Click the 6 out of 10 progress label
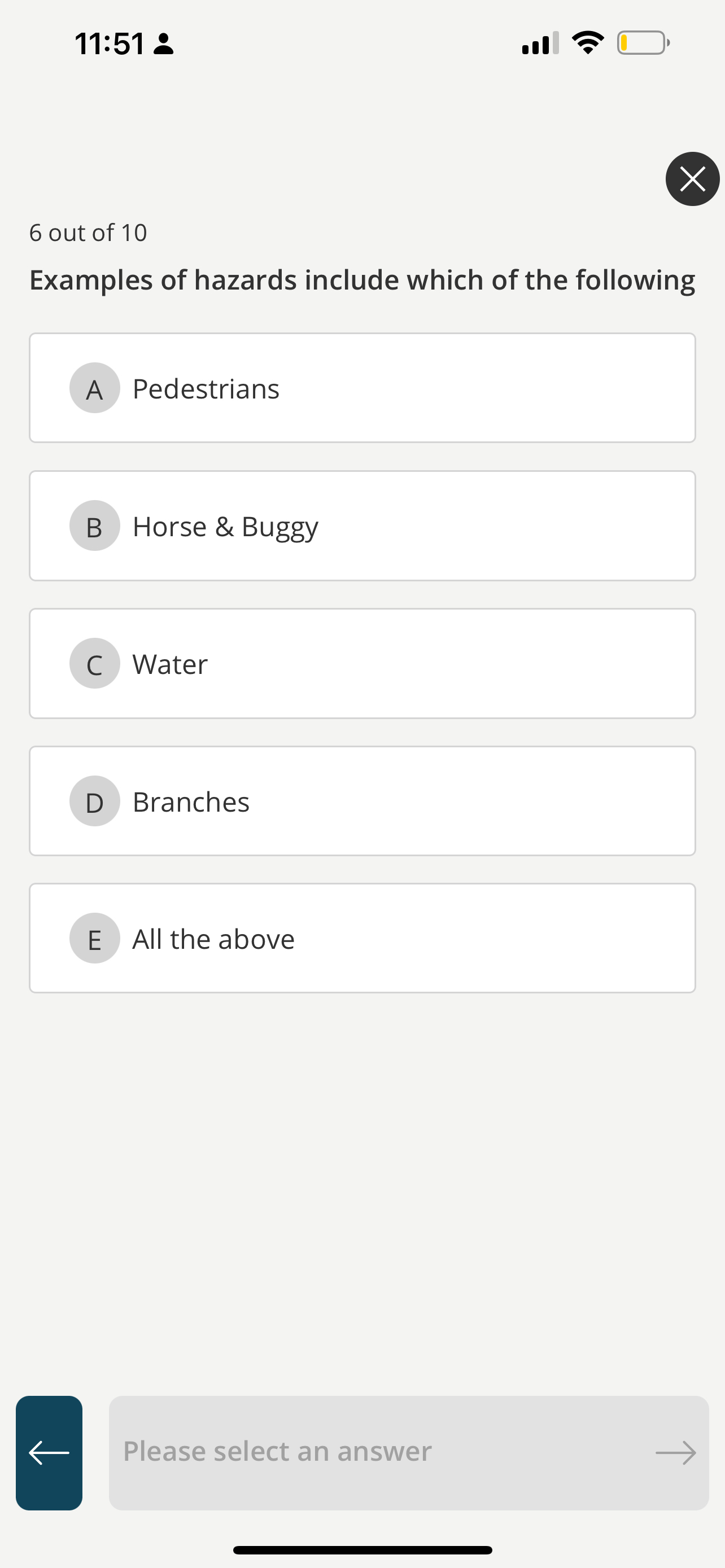The height and width of the screenshot is (1568, 725). coord(88,232)
